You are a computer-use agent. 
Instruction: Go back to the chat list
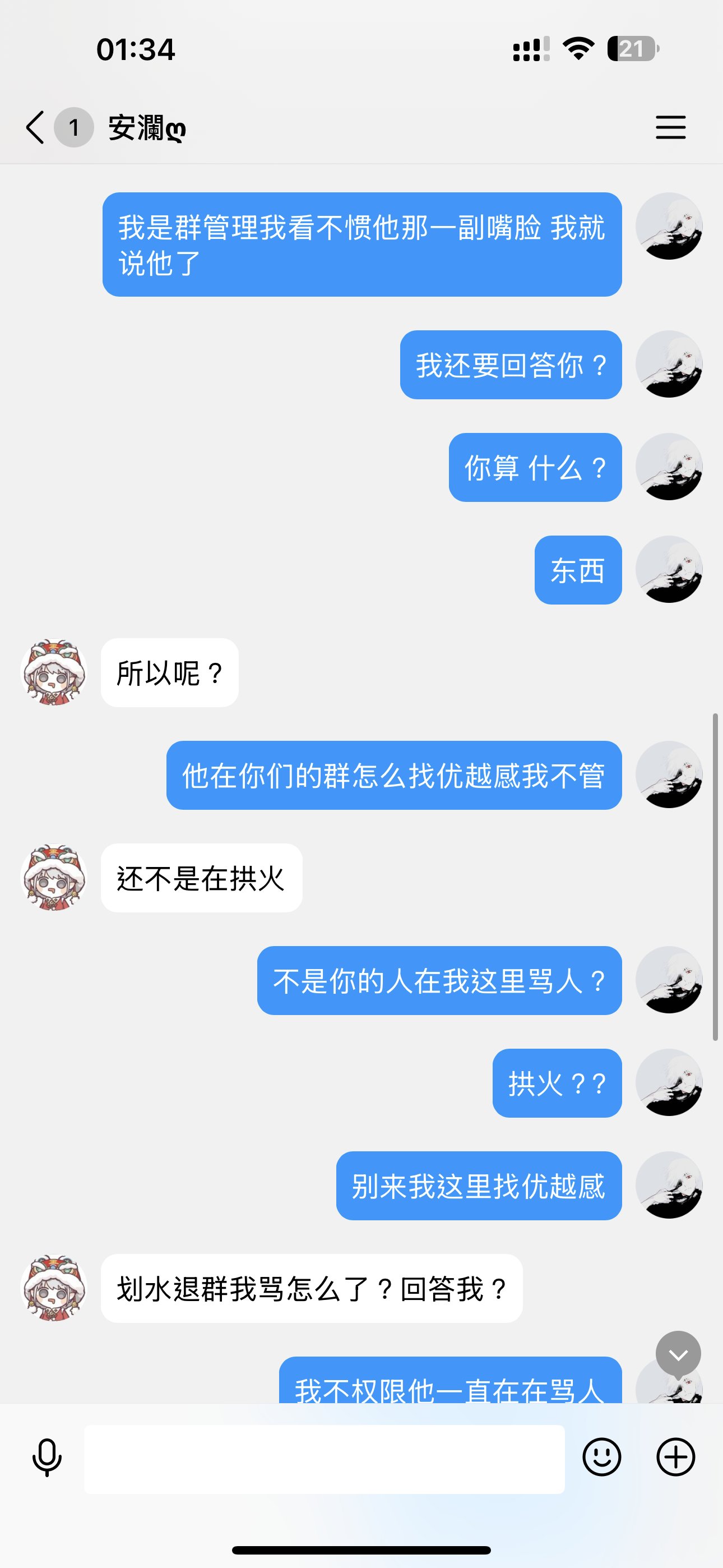(x=36, y=127)
